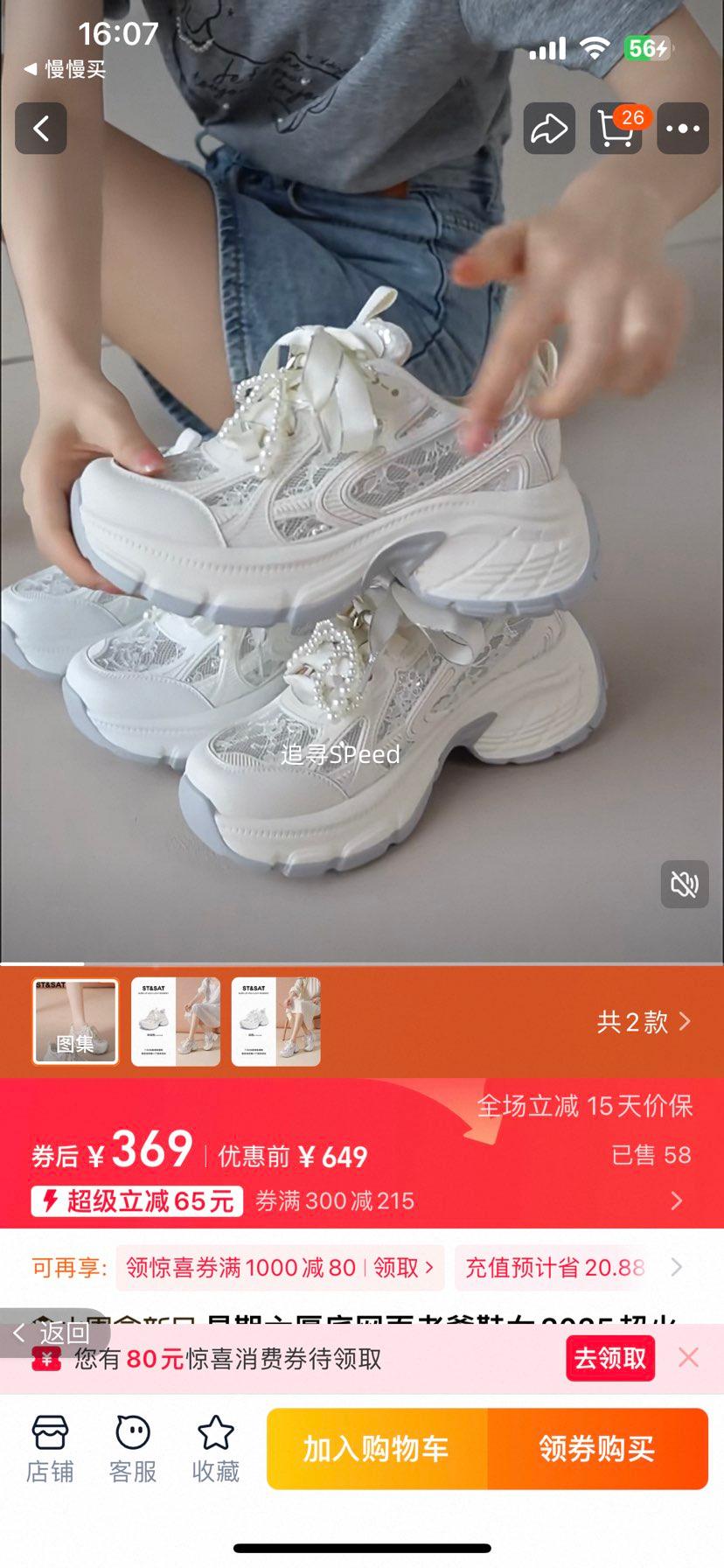
Task: Tap 加入购物车 to add to cart
Action: [x=377, y=1448]
